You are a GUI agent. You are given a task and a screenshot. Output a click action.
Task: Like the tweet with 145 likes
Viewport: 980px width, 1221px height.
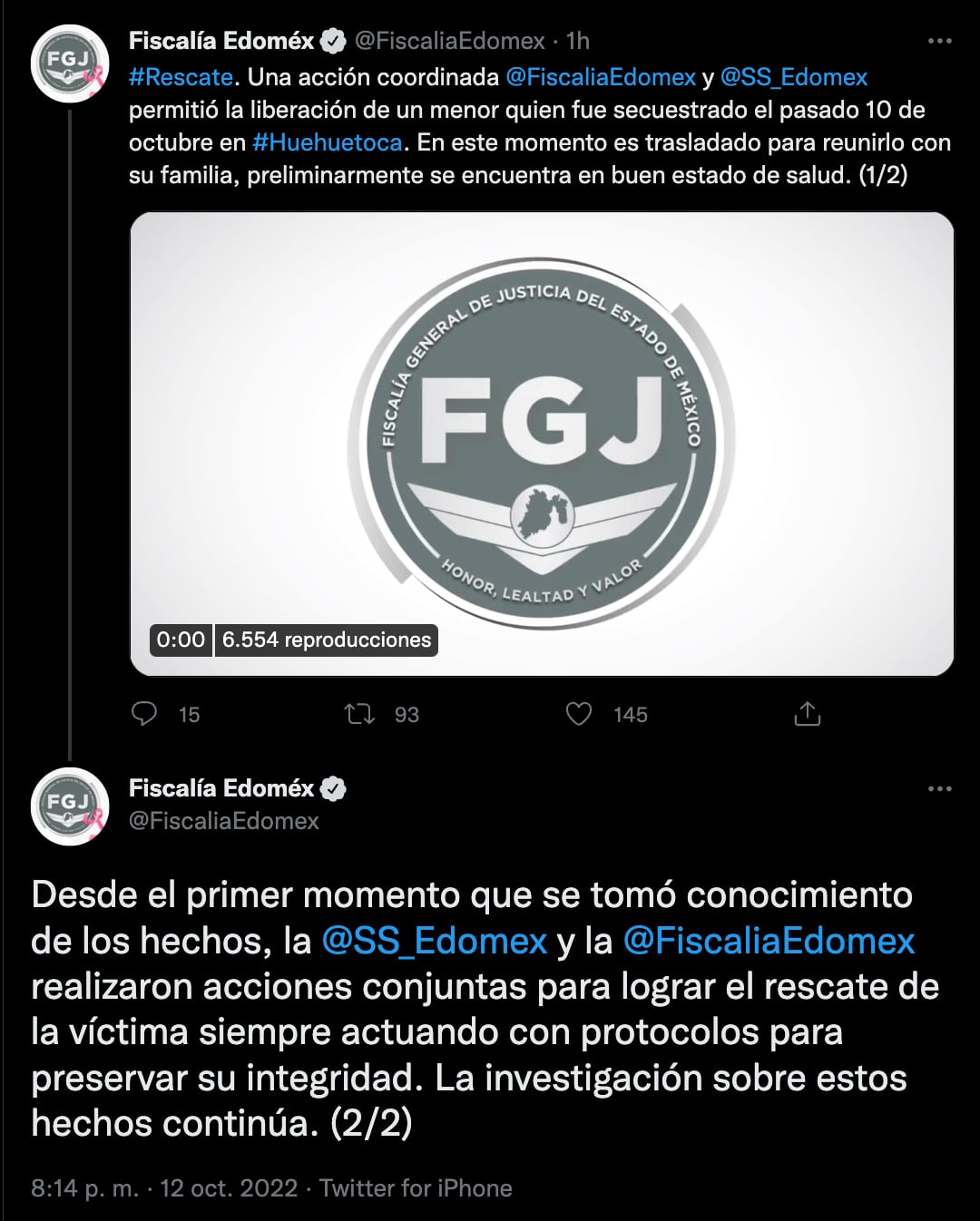[579, 714]
